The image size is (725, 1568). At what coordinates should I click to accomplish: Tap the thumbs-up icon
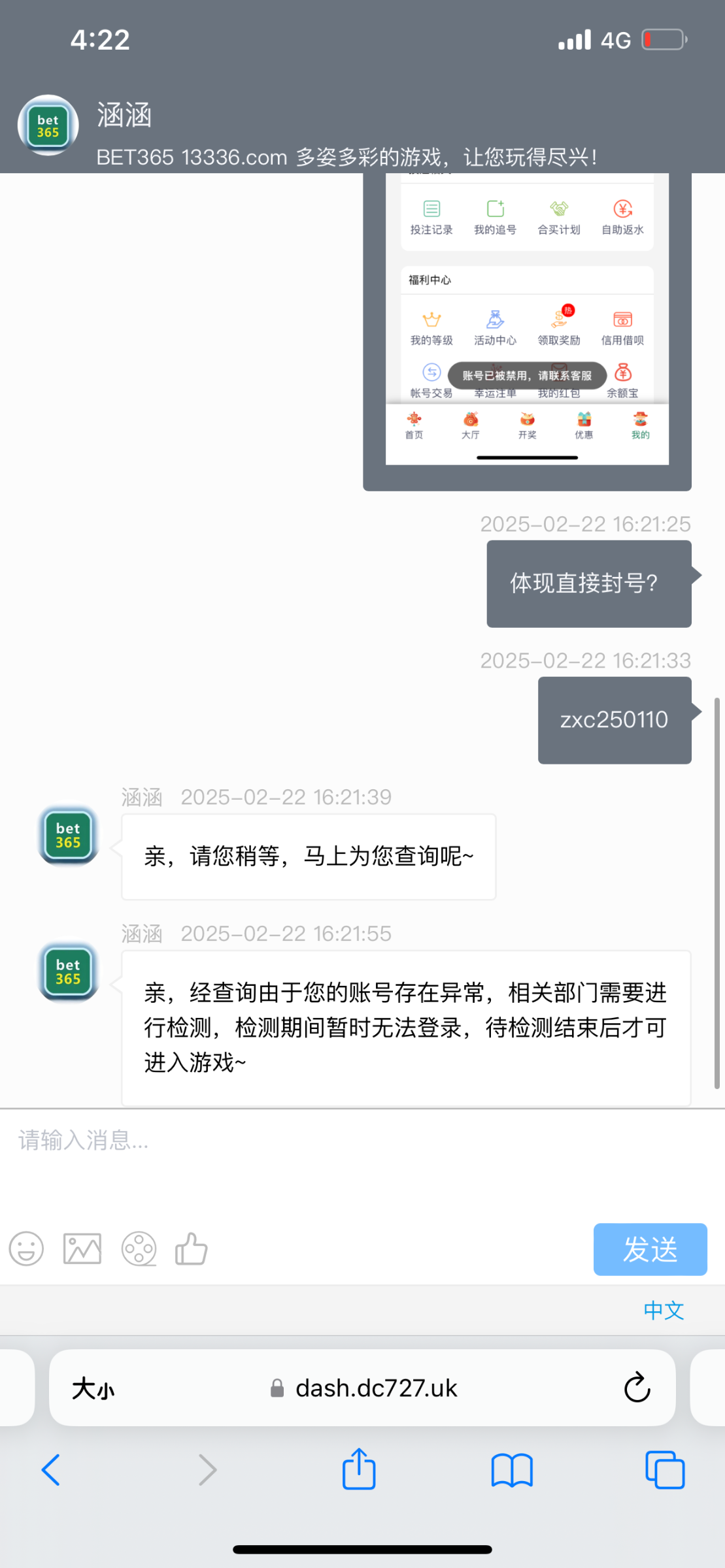190,1249
